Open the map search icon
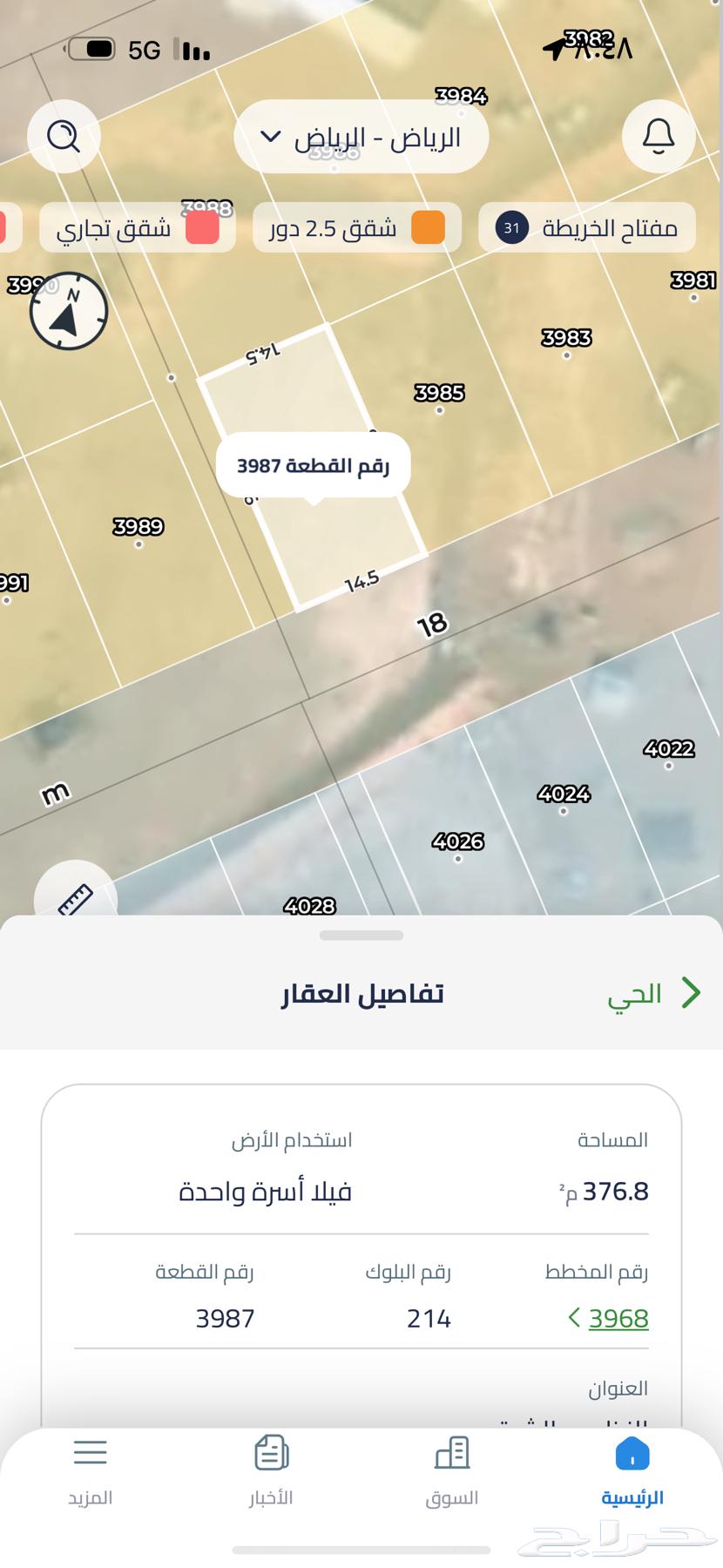 (64, 137)
